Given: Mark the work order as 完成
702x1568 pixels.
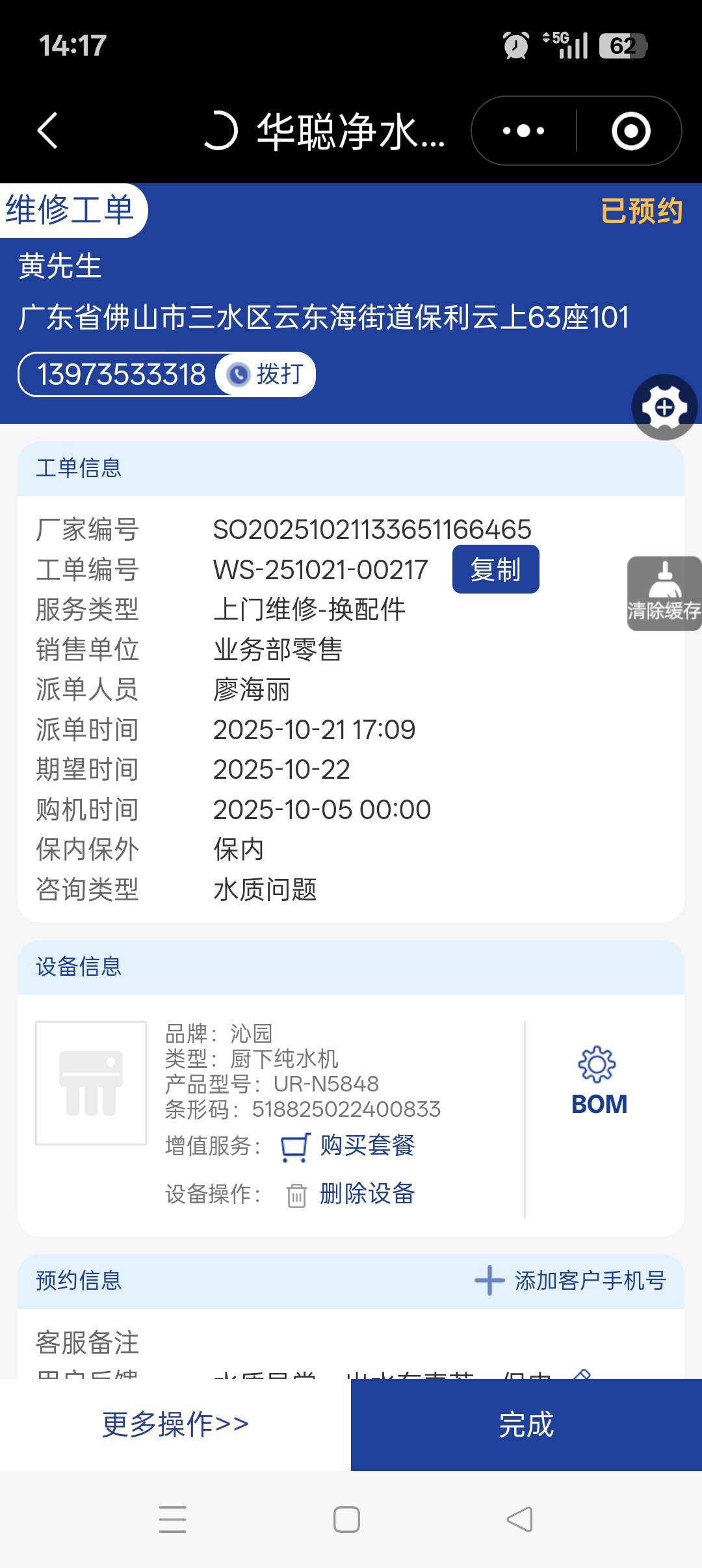Looking at the screenshot, I should coord(526,1424).
